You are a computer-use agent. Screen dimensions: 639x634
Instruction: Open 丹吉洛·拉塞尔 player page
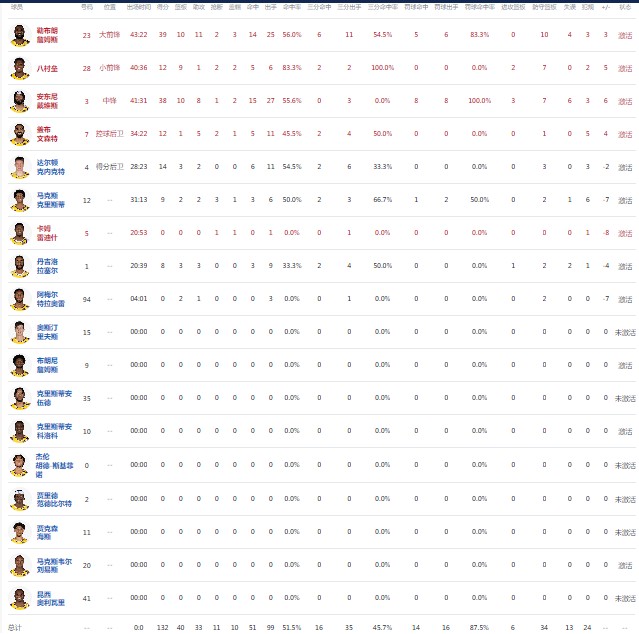tap(49, 266)
